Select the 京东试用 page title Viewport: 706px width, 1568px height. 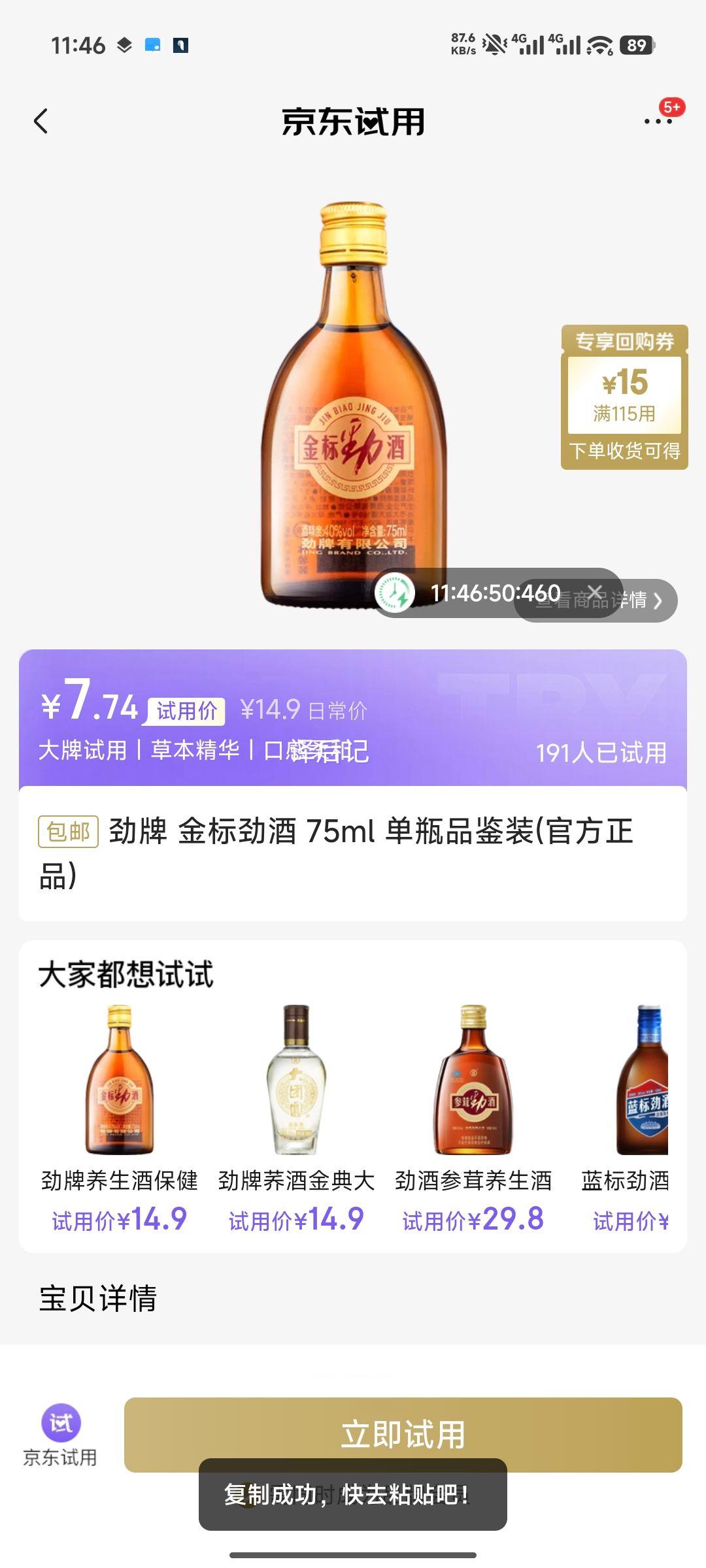[353, 122]
